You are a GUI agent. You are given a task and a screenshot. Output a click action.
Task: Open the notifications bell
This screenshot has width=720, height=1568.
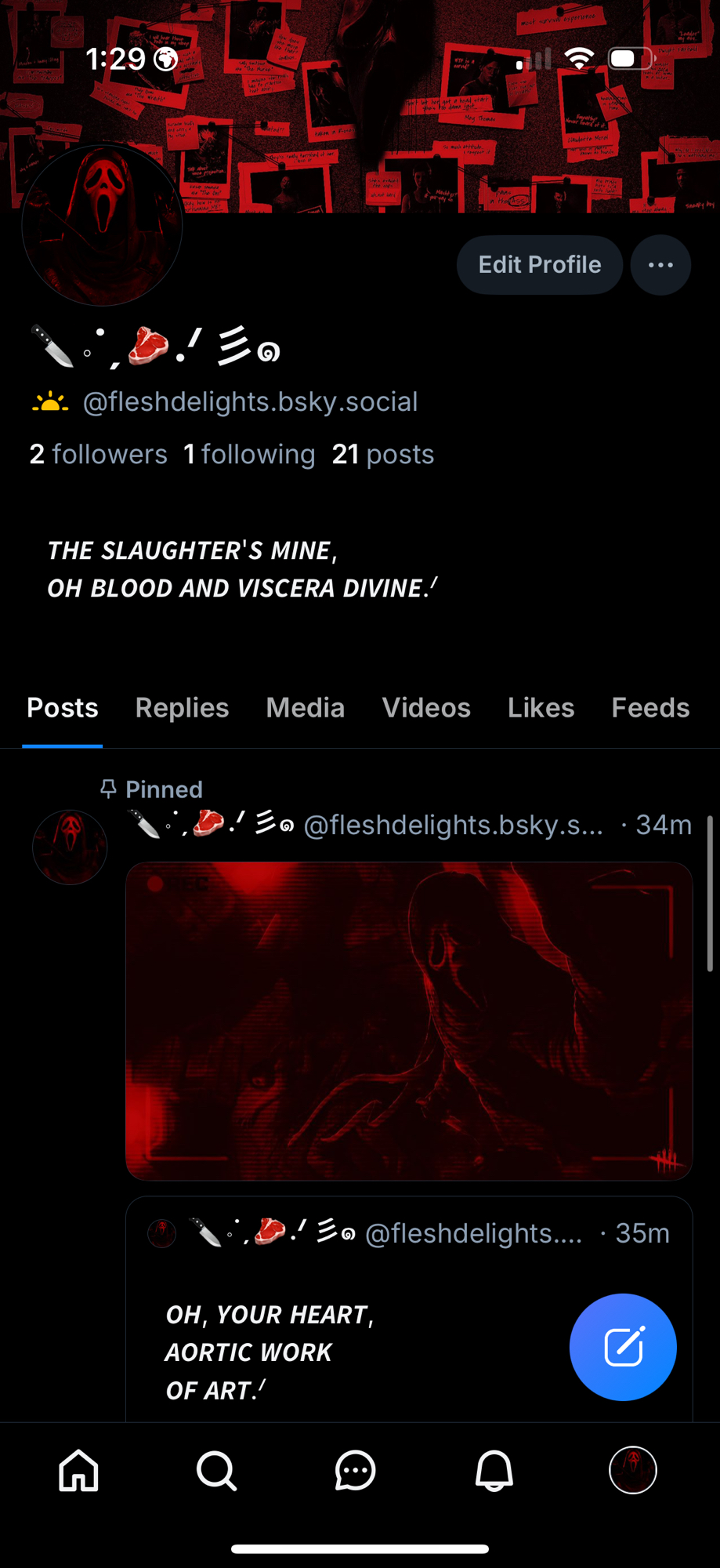pyautogui.click(x=494, y=1470)
